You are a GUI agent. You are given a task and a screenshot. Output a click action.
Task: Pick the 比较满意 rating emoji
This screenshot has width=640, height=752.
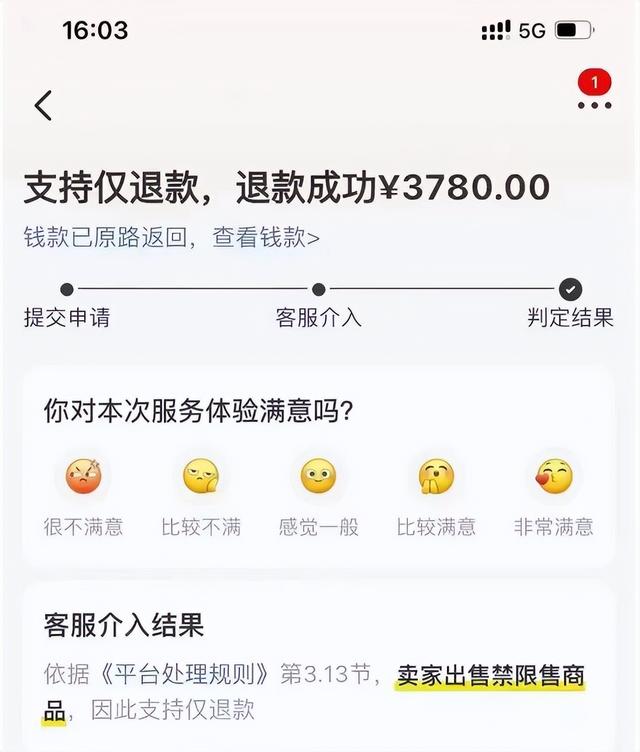(x=436, y=478)
